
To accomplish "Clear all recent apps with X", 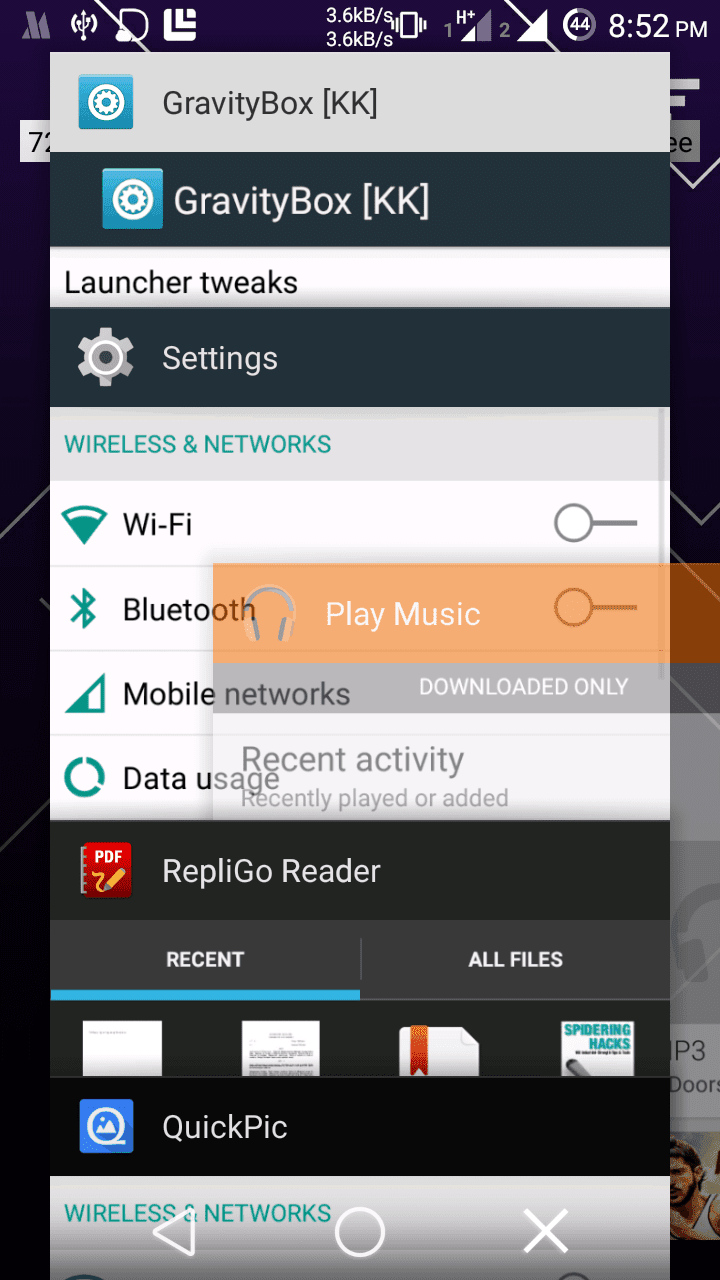I will tap(545, 1233).
